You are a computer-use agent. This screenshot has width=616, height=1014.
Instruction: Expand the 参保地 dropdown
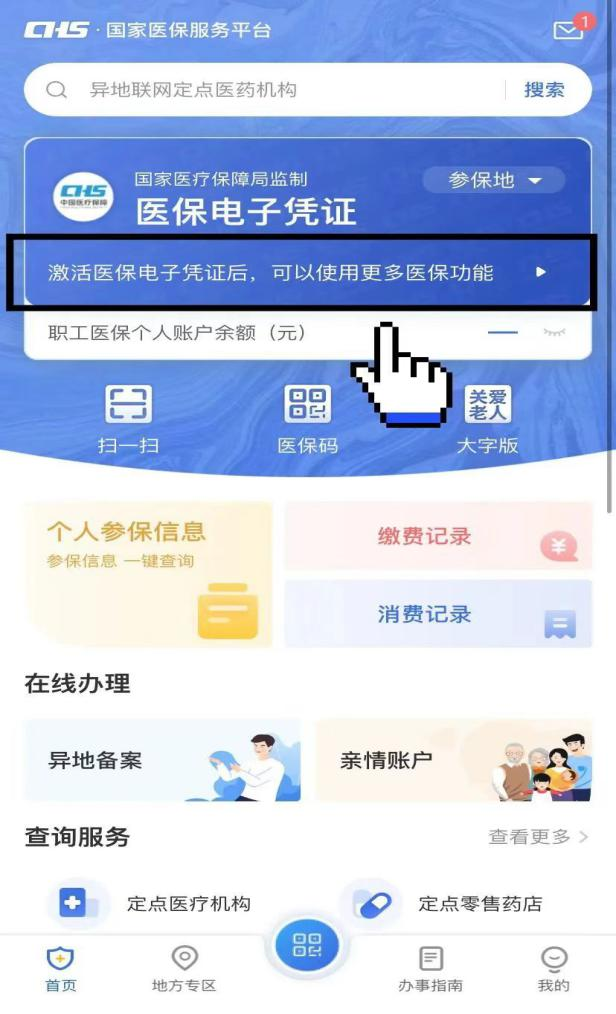coord(494,180)
